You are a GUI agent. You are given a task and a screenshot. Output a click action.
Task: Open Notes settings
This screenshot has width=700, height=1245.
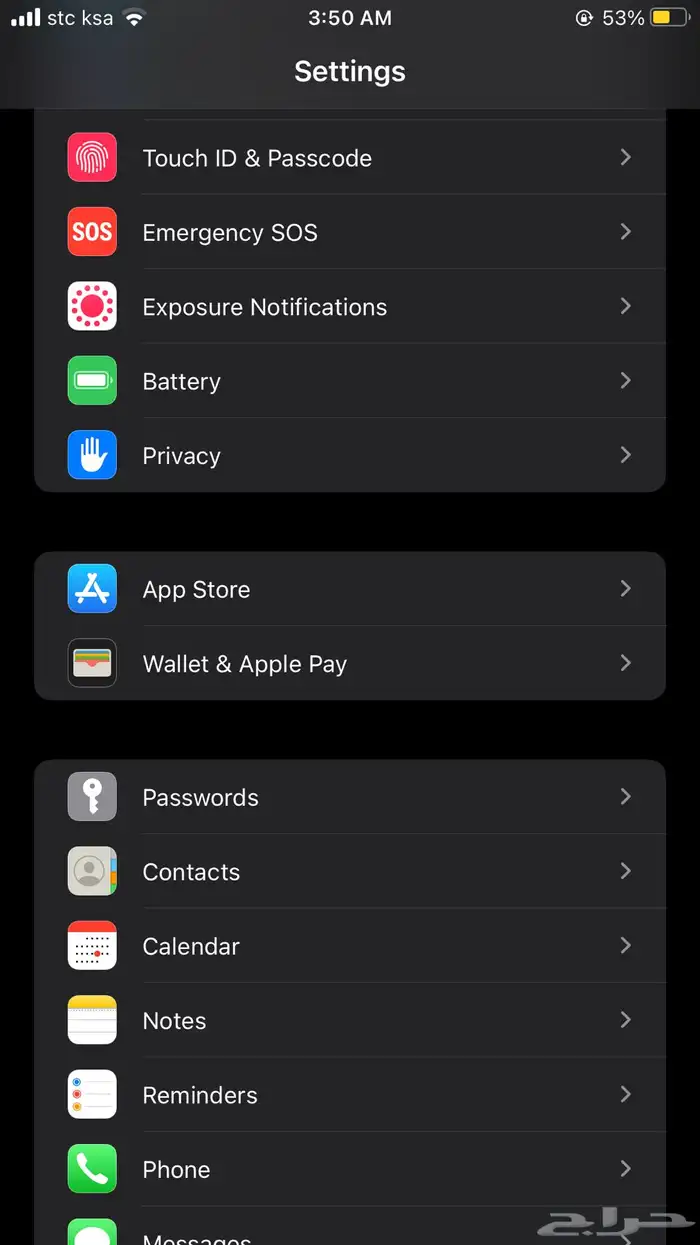point(350,1021)
